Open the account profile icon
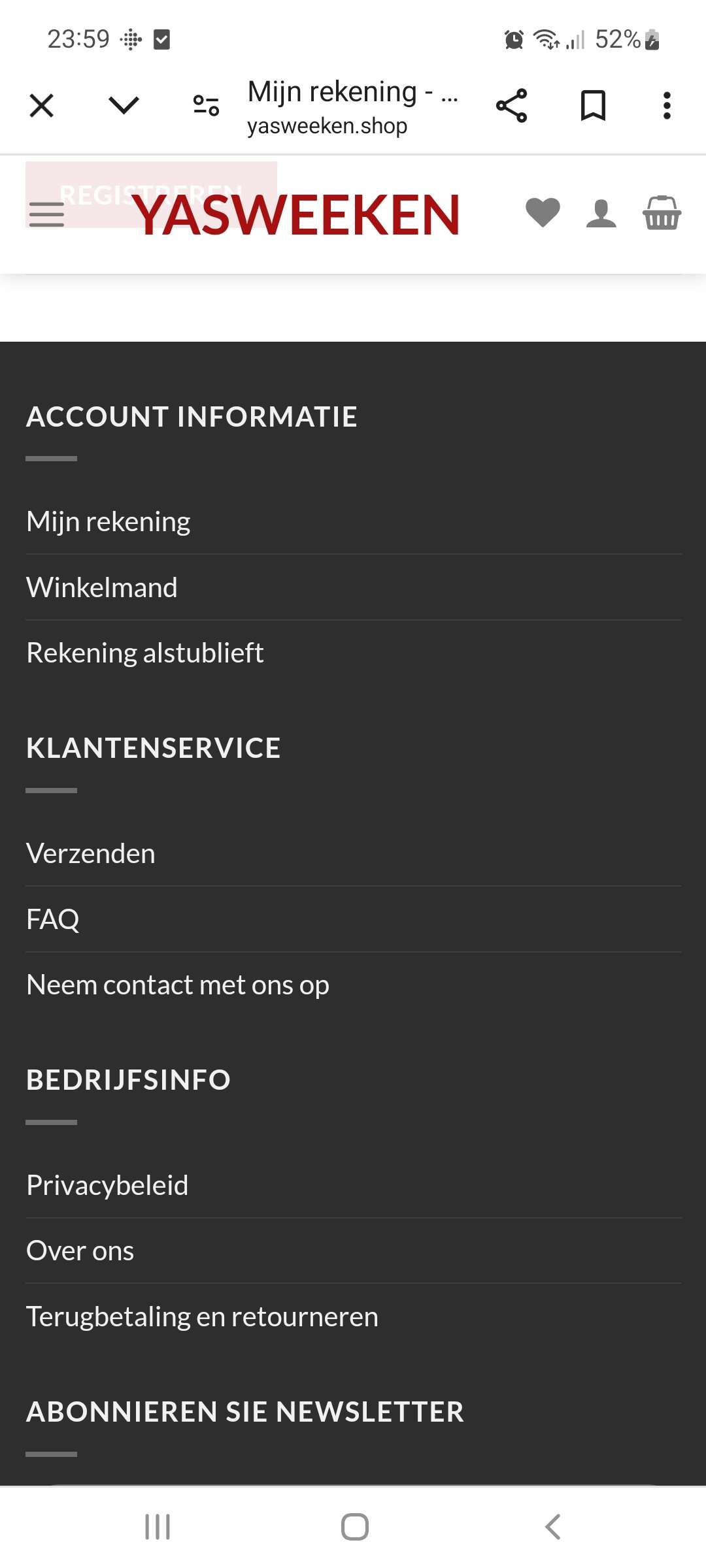Image resolution: width=706 pixels, height=1568 pixels. click(x=601, y=214)
